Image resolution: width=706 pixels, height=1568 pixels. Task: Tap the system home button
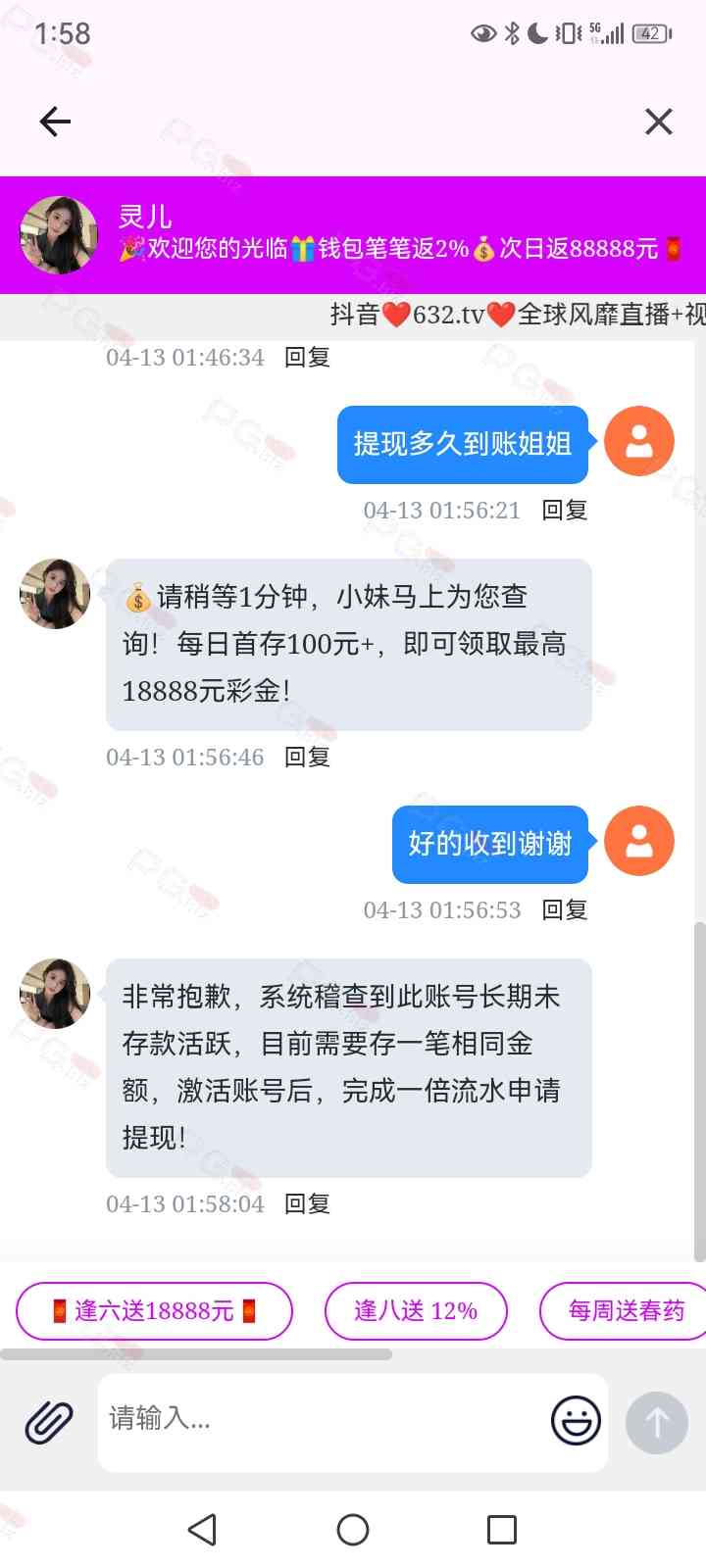(353, 1529)
